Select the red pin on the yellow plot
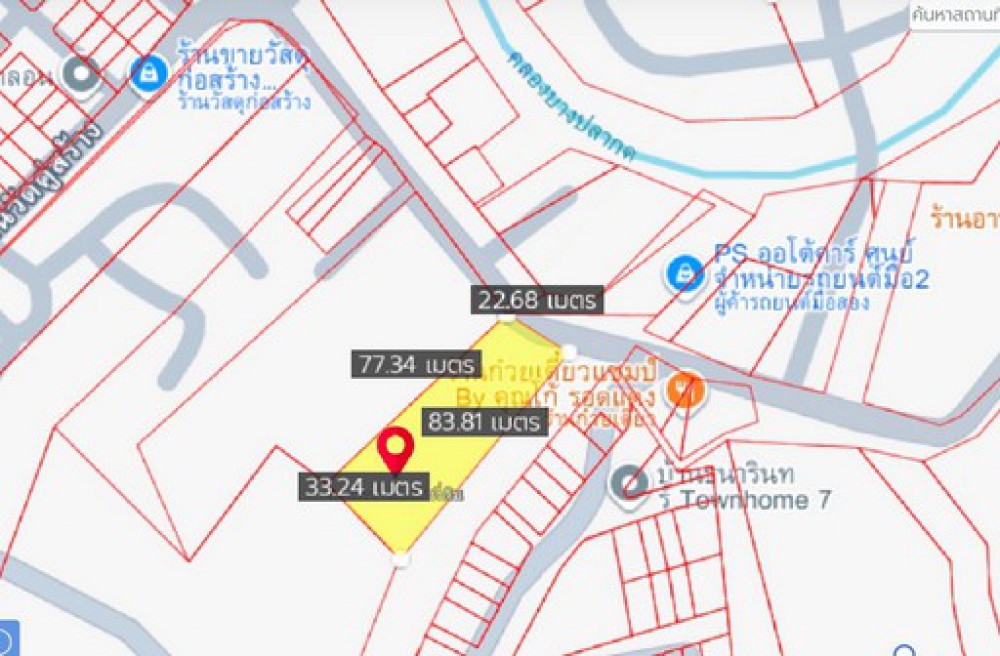The height and width of the screenshot is (656, 1000). point(396,447)
